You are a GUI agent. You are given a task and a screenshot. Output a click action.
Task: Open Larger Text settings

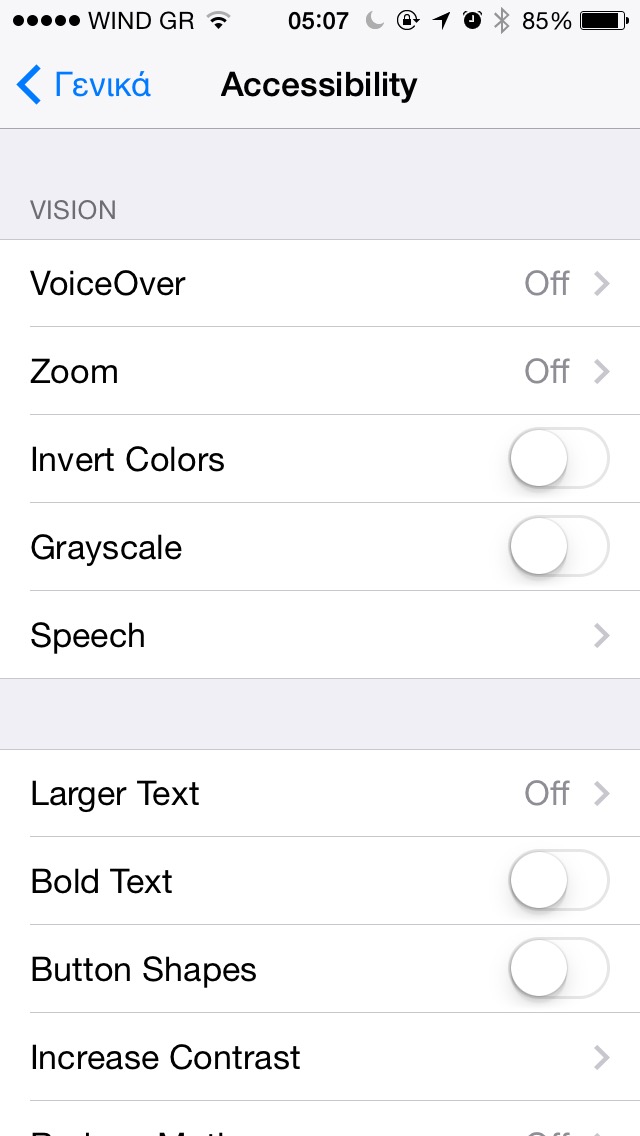click(x=320, y=793)
